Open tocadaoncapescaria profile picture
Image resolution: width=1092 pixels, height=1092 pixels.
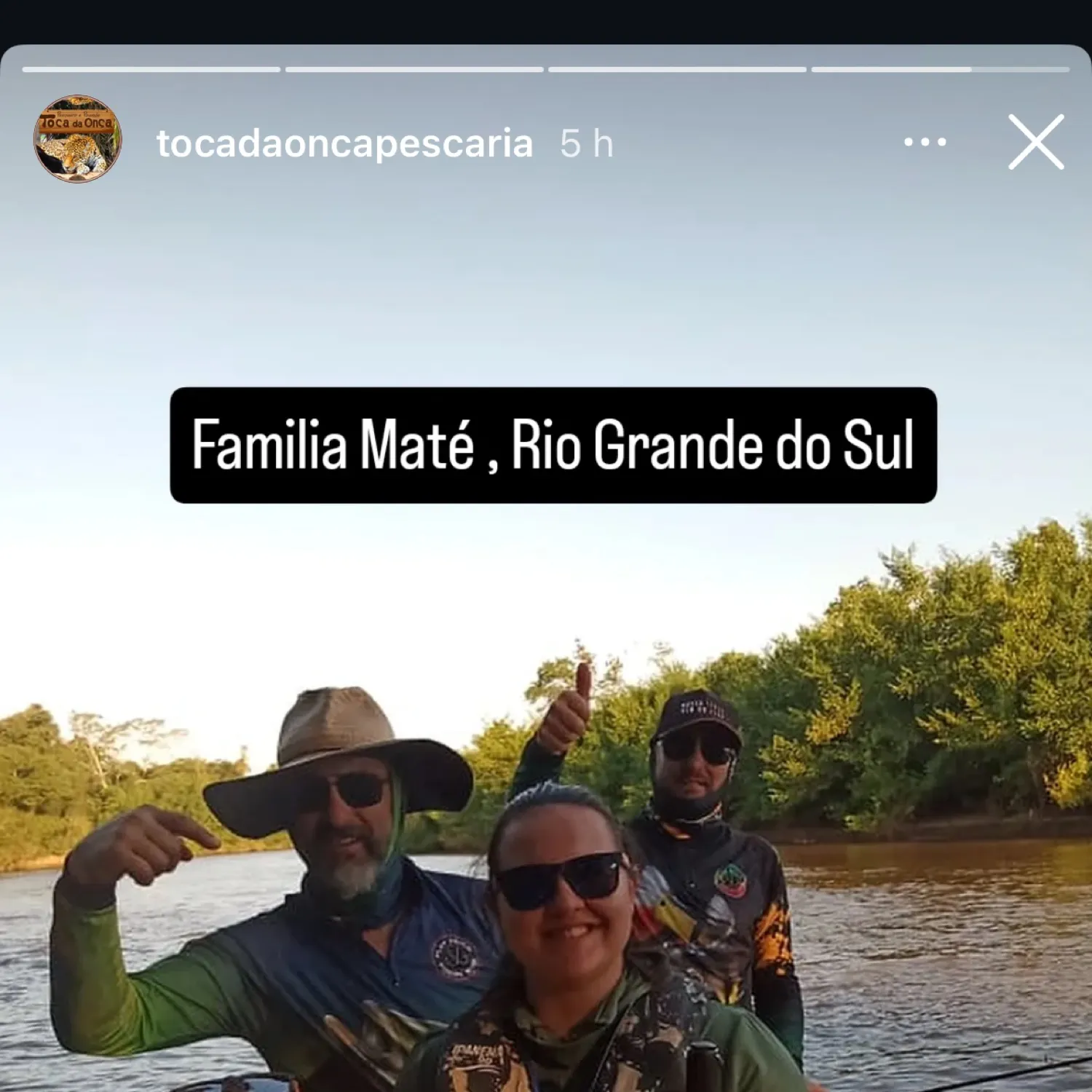pyautogui.click(x=78, y=139)
